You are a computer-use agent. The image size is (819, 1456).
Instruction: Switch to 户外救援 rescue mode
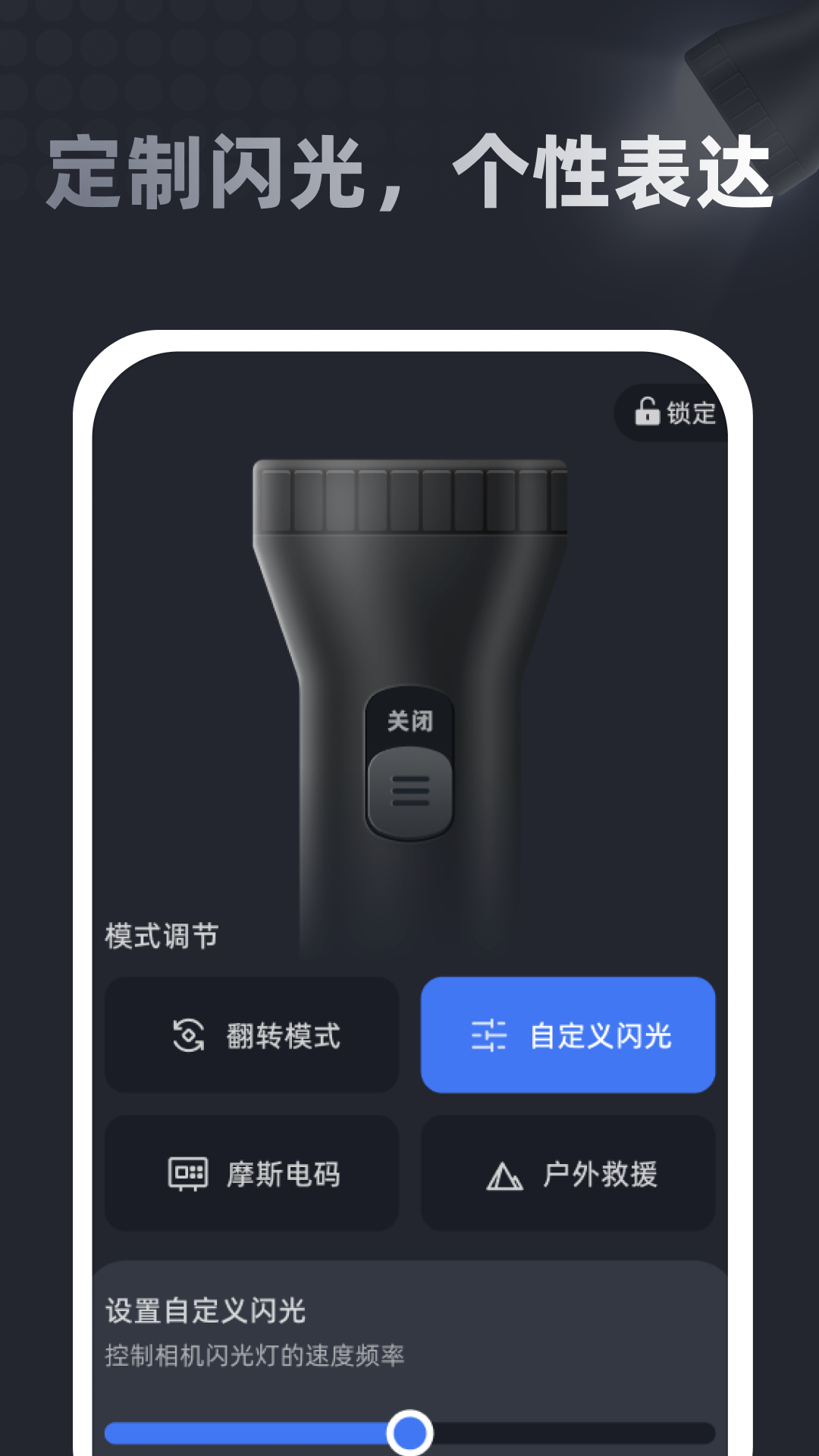tap(567, 1173)
